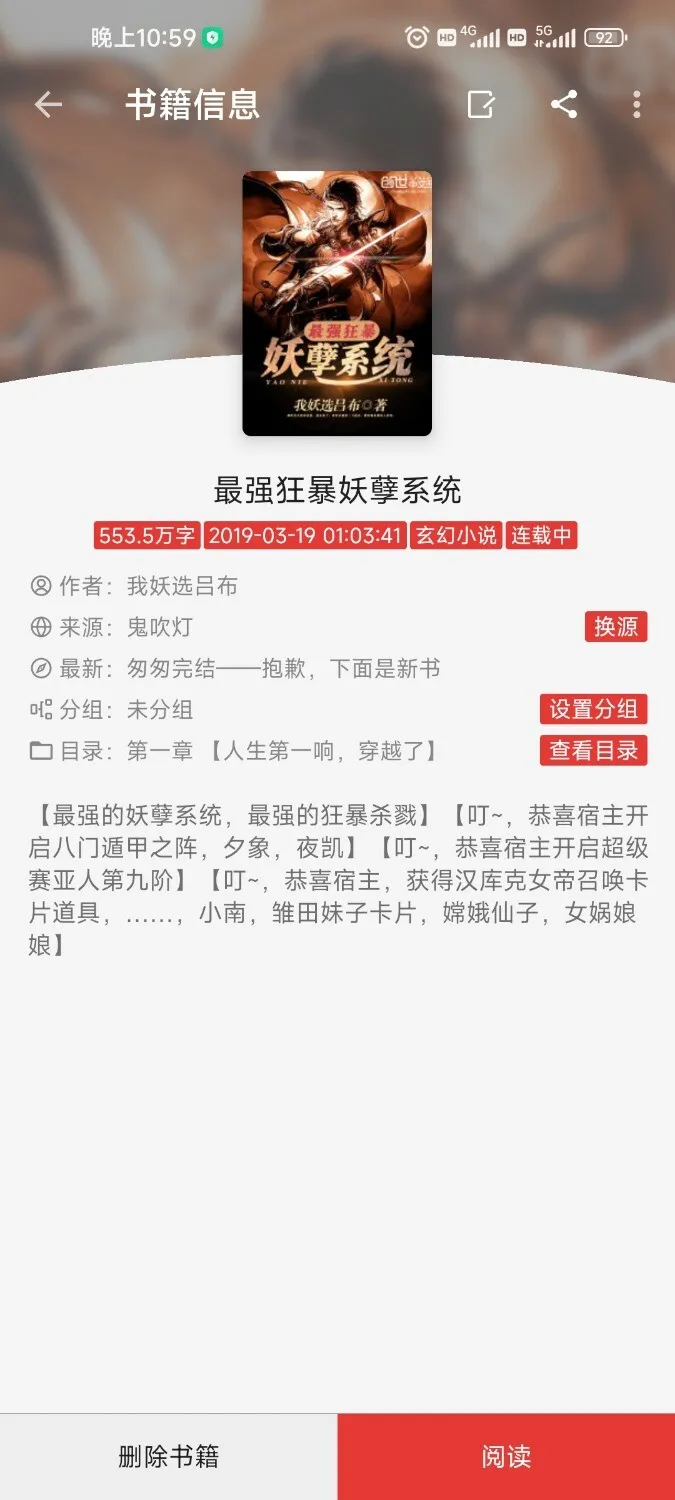Edit book info via pencil icon
Screen dimensions: 675x1500
pyautogui.click(x=481, y=105)
